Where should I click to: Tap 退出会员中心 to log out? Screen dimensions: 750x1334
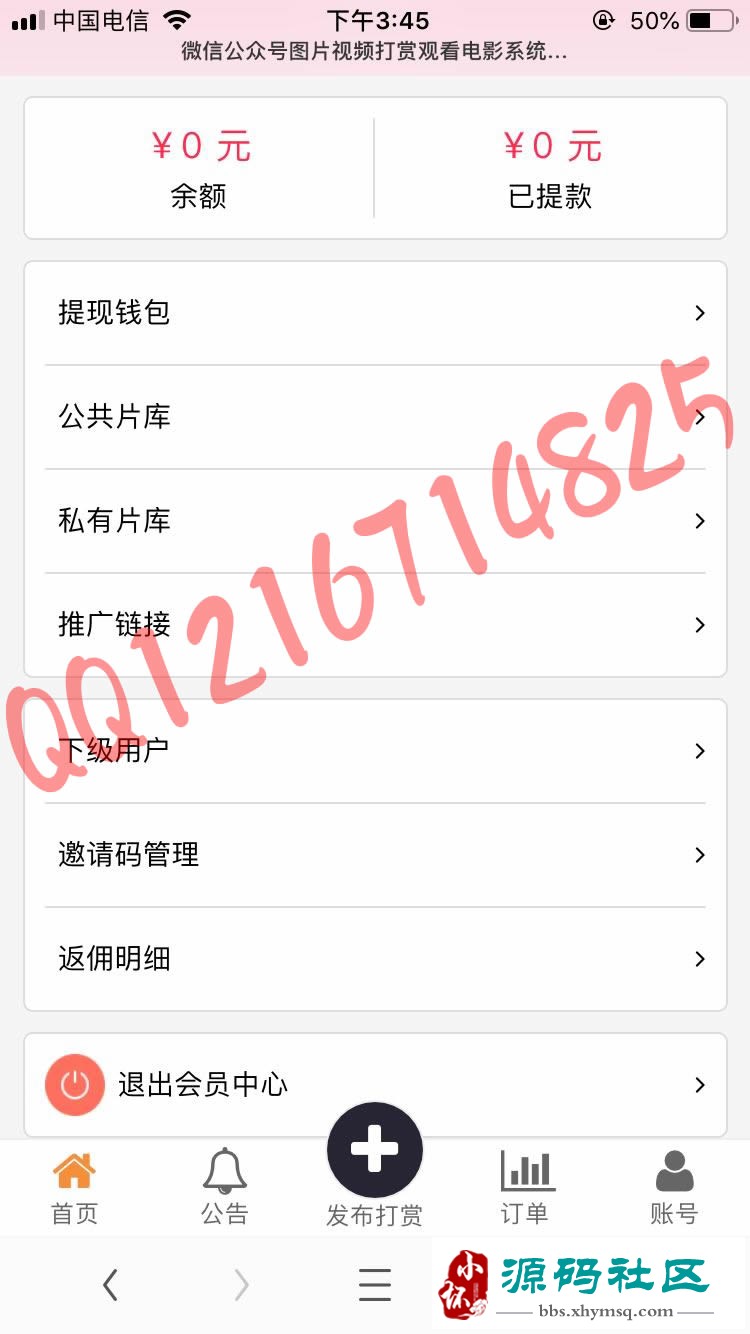[x=375, y=1085]
